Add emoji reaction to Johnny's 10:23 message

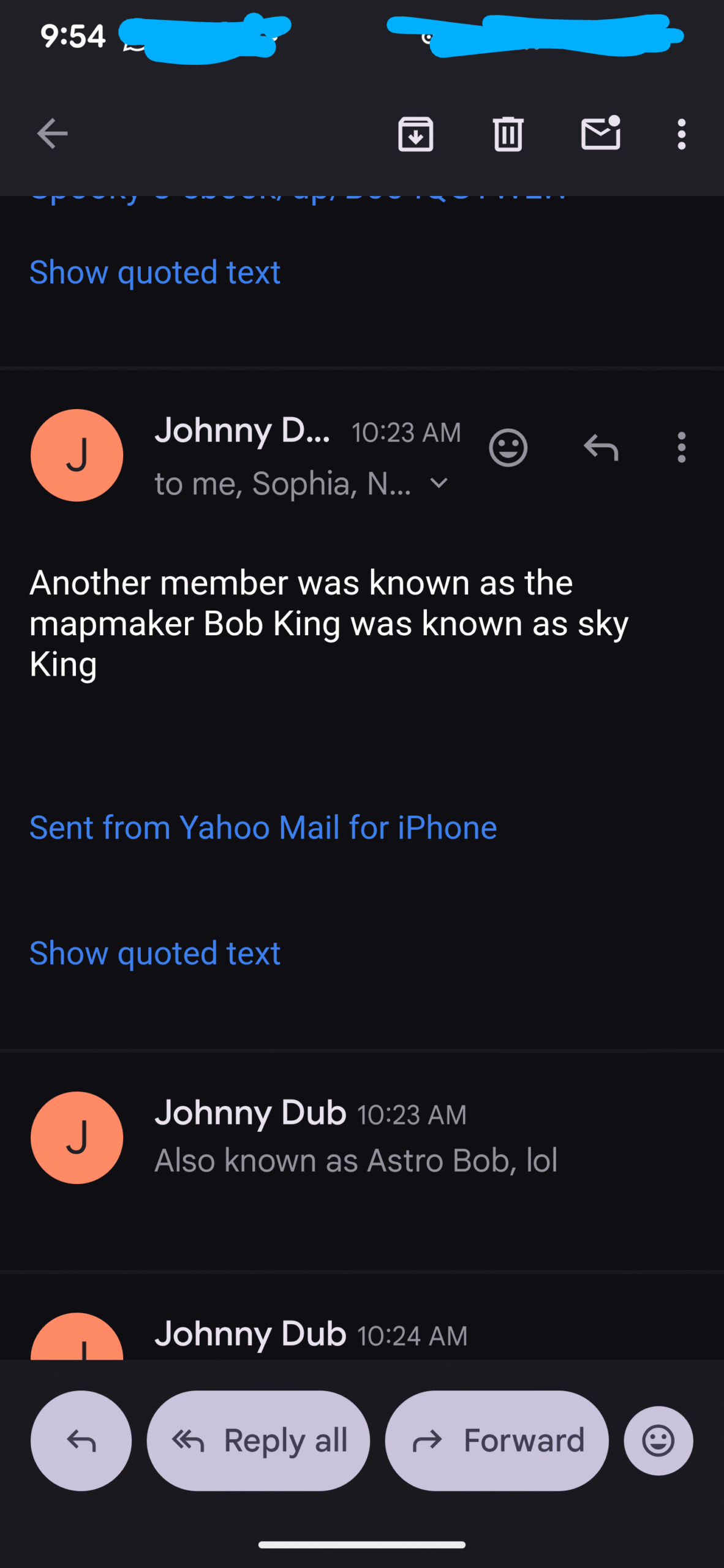508,448
